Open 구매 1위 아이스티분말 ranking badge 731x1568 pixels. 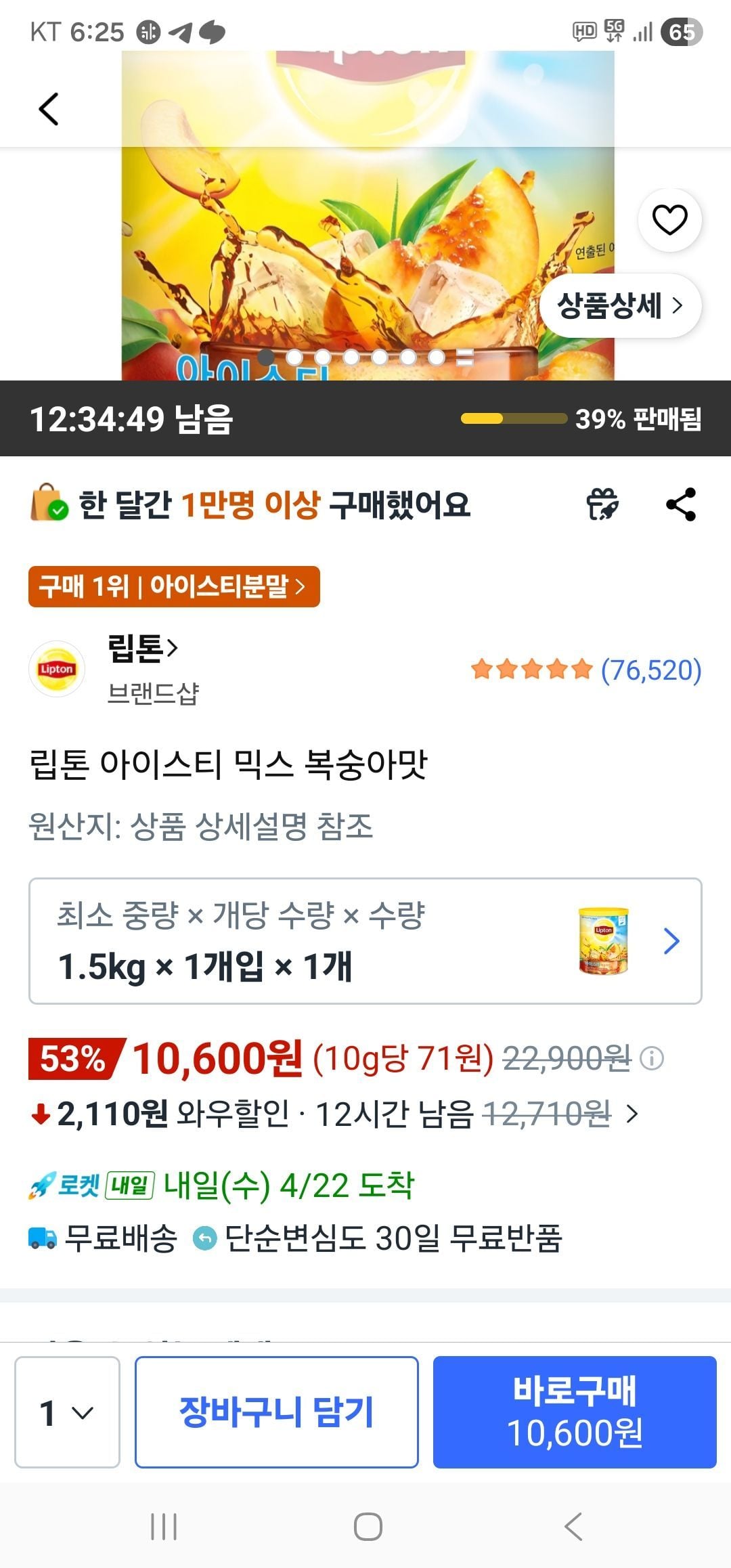tap(174, 586)
